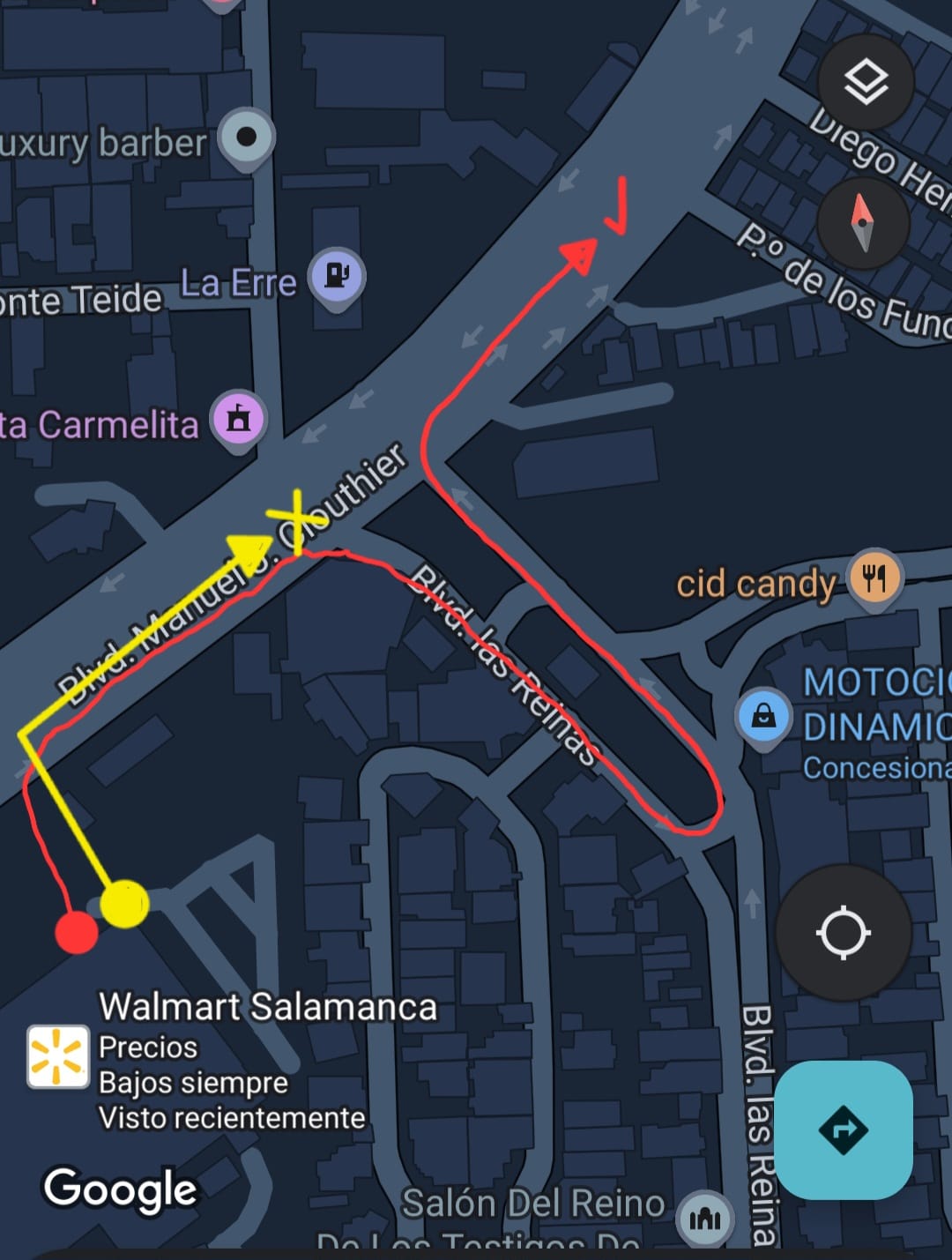
Task: Open the map layers button
Action: coord(866,83)
